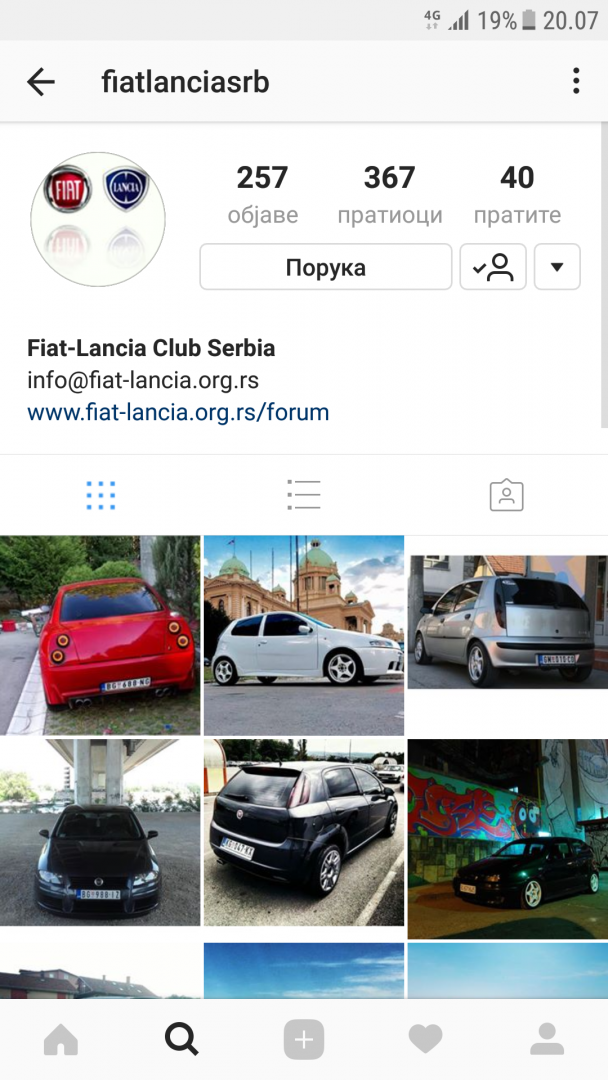The height and width of the screenshot is (1080, 608).
Task: Open the tagged photos tab
Action: [x=507, y=495]
